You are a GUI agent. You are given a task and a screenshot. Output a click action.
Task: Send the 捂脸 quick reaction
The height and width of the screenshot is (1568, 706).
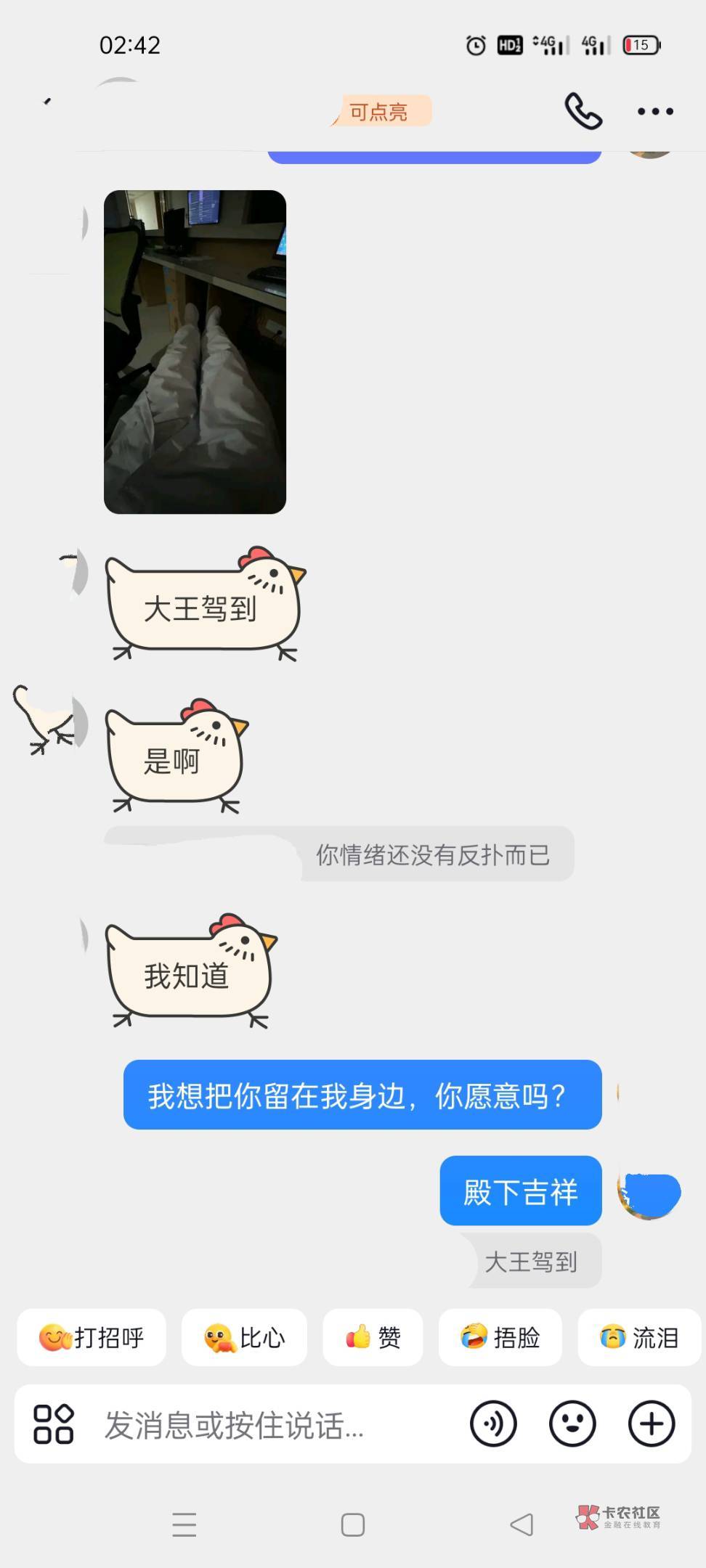[x=500, y=1337]
